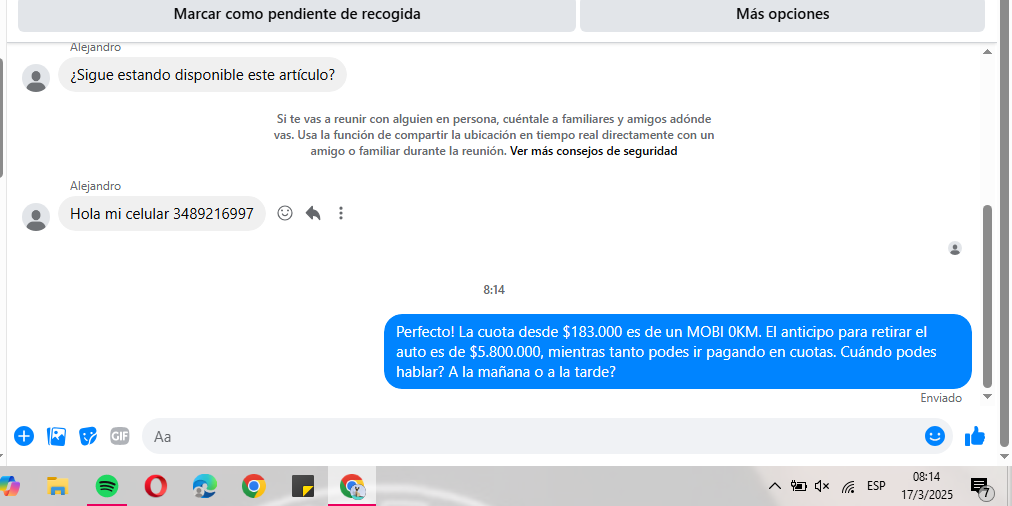Image resolution: width=1012 pixels, height=506 pixels.
Task: Attach a photo from the gallery
Action: coord(56,436)
